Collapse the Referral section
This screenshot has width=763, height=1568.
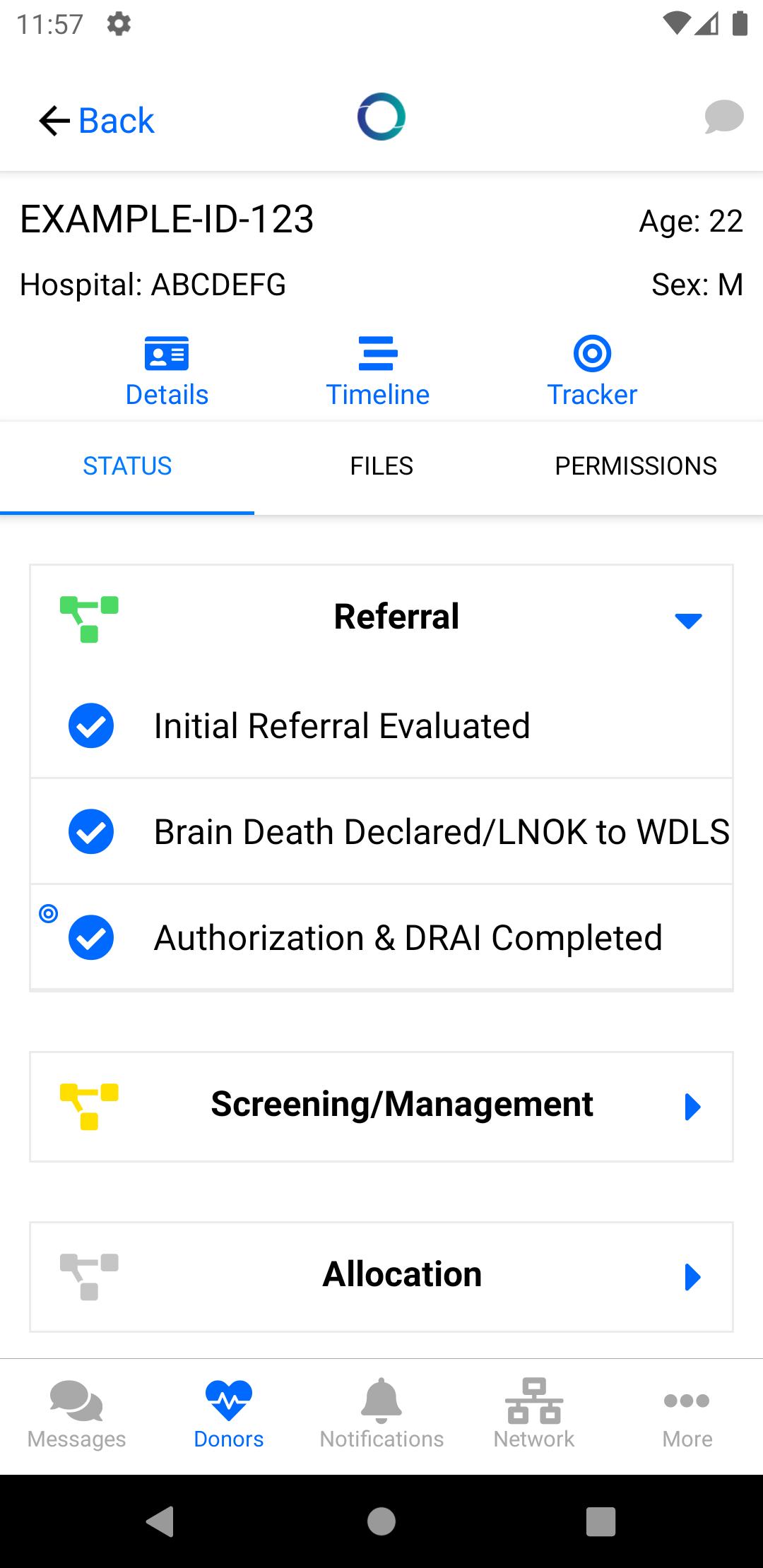[688, 621]
